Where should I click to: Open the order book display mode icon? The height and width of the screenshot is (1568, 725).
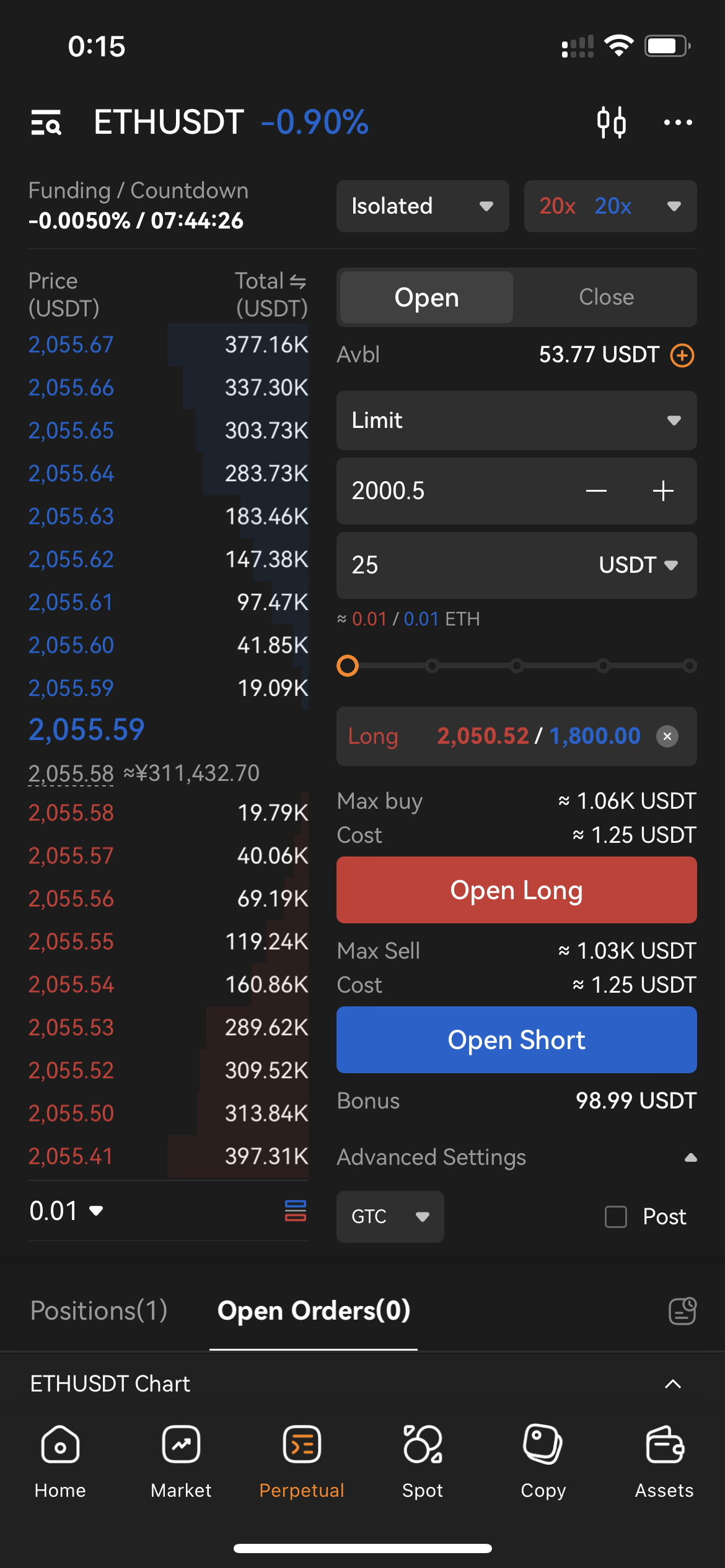(296, 1211)
